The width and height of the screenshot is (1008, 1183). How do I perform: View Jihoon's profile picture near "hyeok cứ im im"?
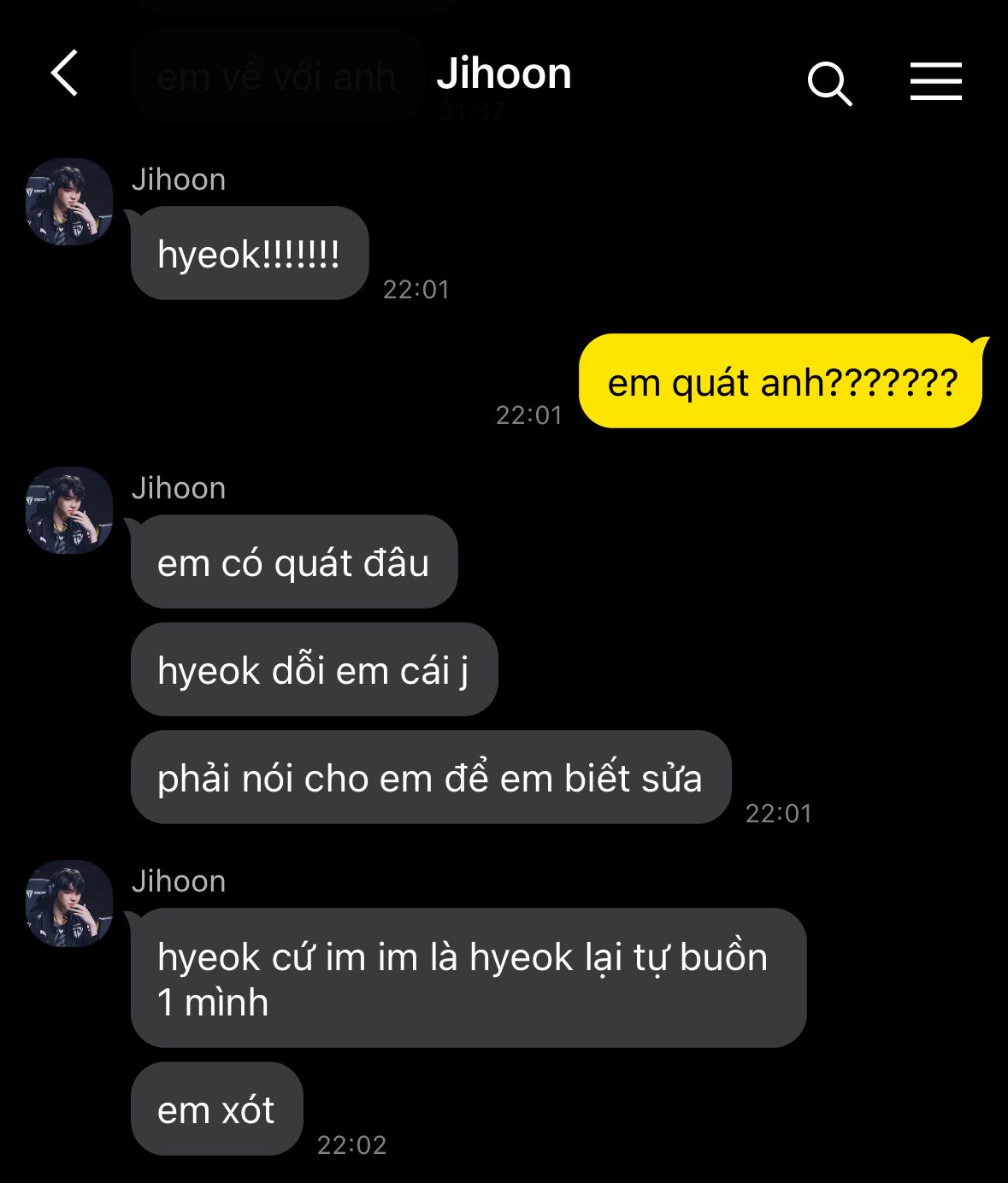coord(69,903)
